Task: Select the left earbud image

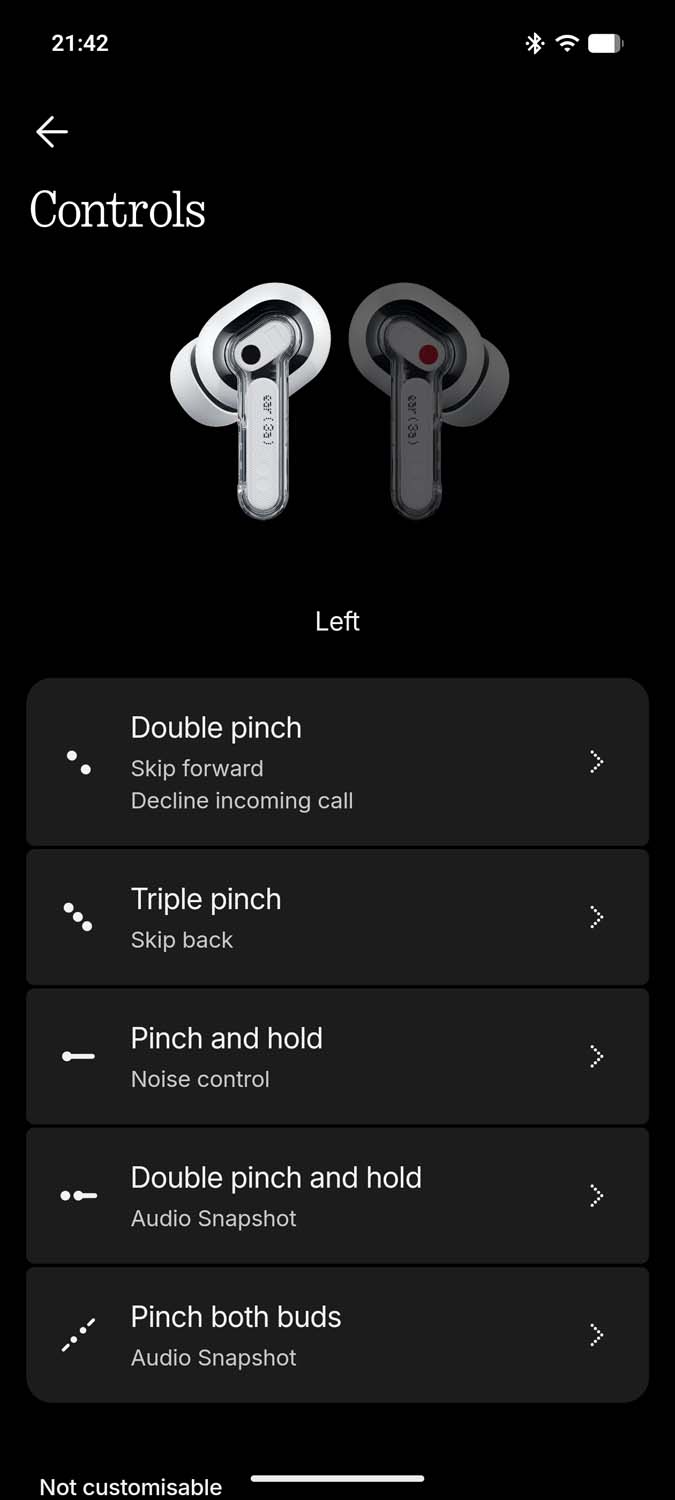Action: (x=251, y=400)
